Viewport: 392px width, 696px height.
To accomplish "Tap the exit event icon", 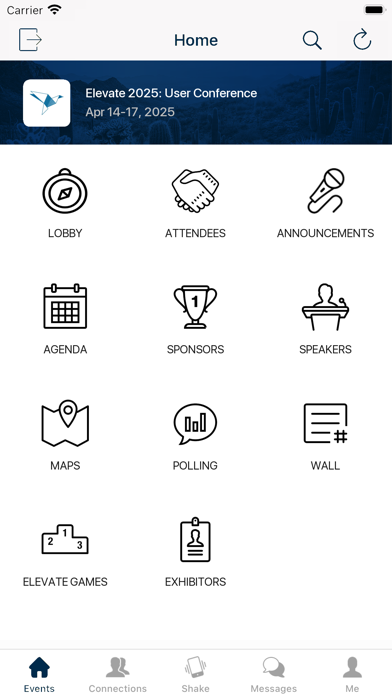I will pyautogui.click(x=30, y=40).
